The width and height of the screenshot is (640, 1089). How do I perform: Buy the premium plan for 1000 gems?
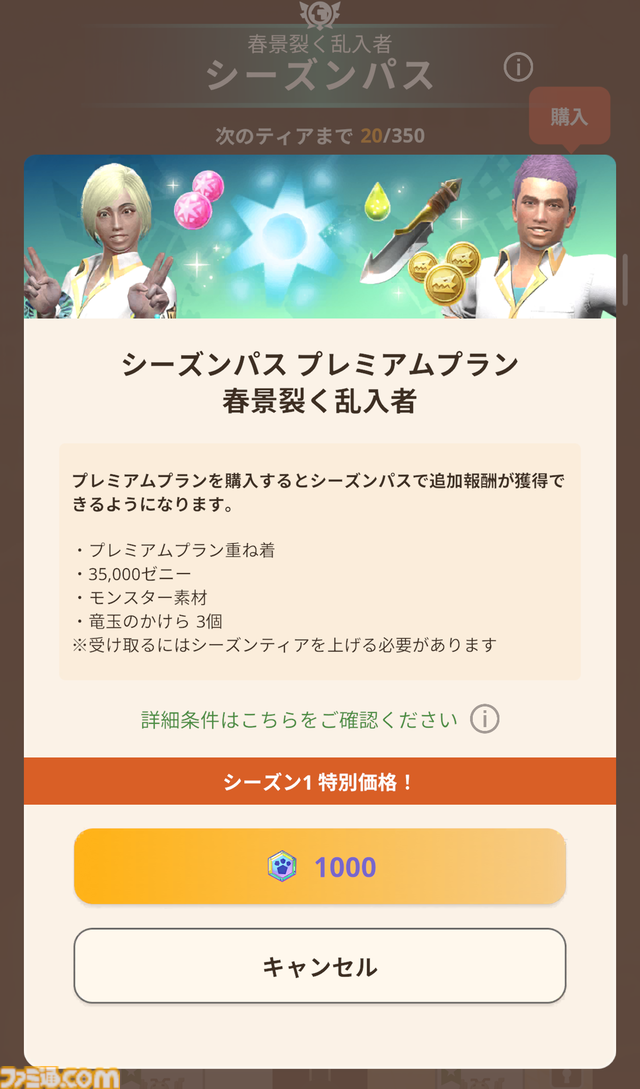point(320,866)
